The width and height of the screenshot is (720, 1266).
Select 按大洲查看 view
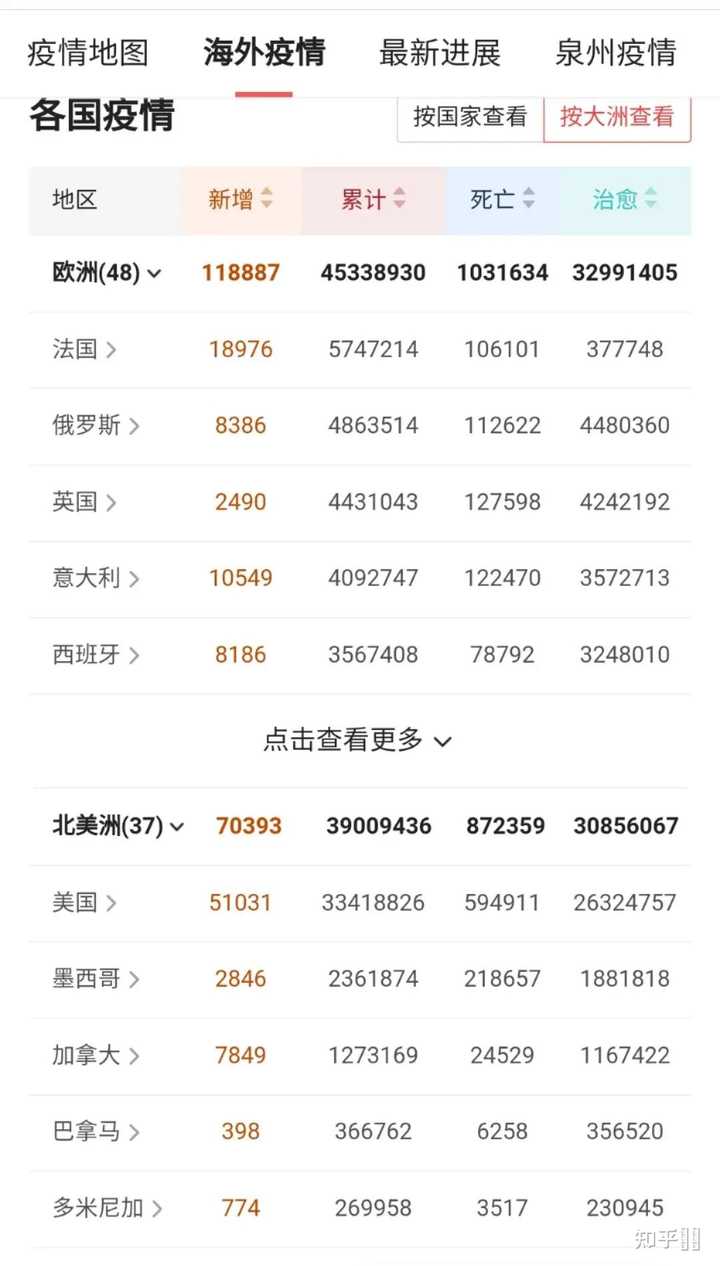tap(617, 117)
